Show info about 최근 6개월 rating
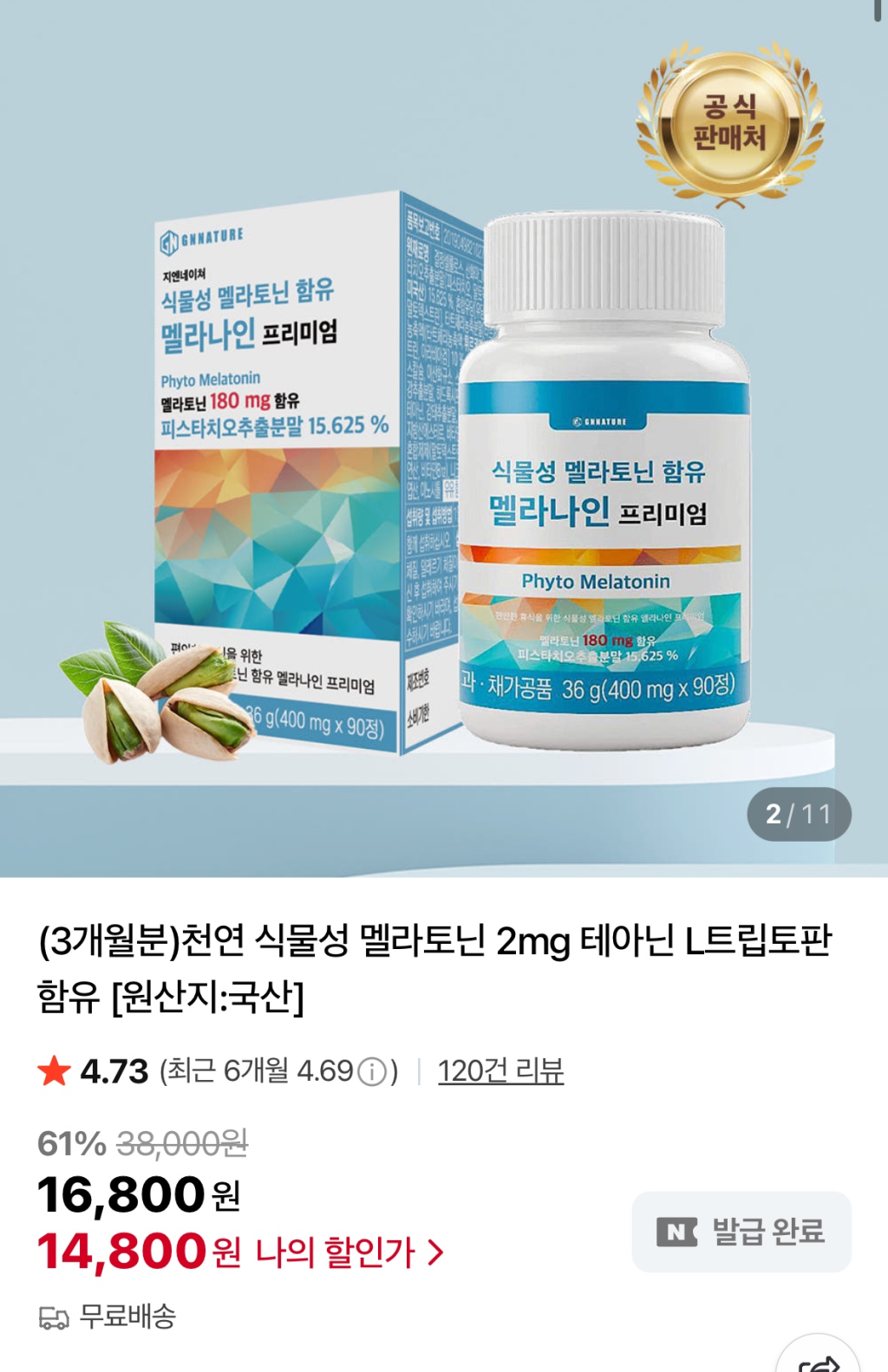Image resolution: width=888 pixels, height=1372 pixels. pos(373,1073)
